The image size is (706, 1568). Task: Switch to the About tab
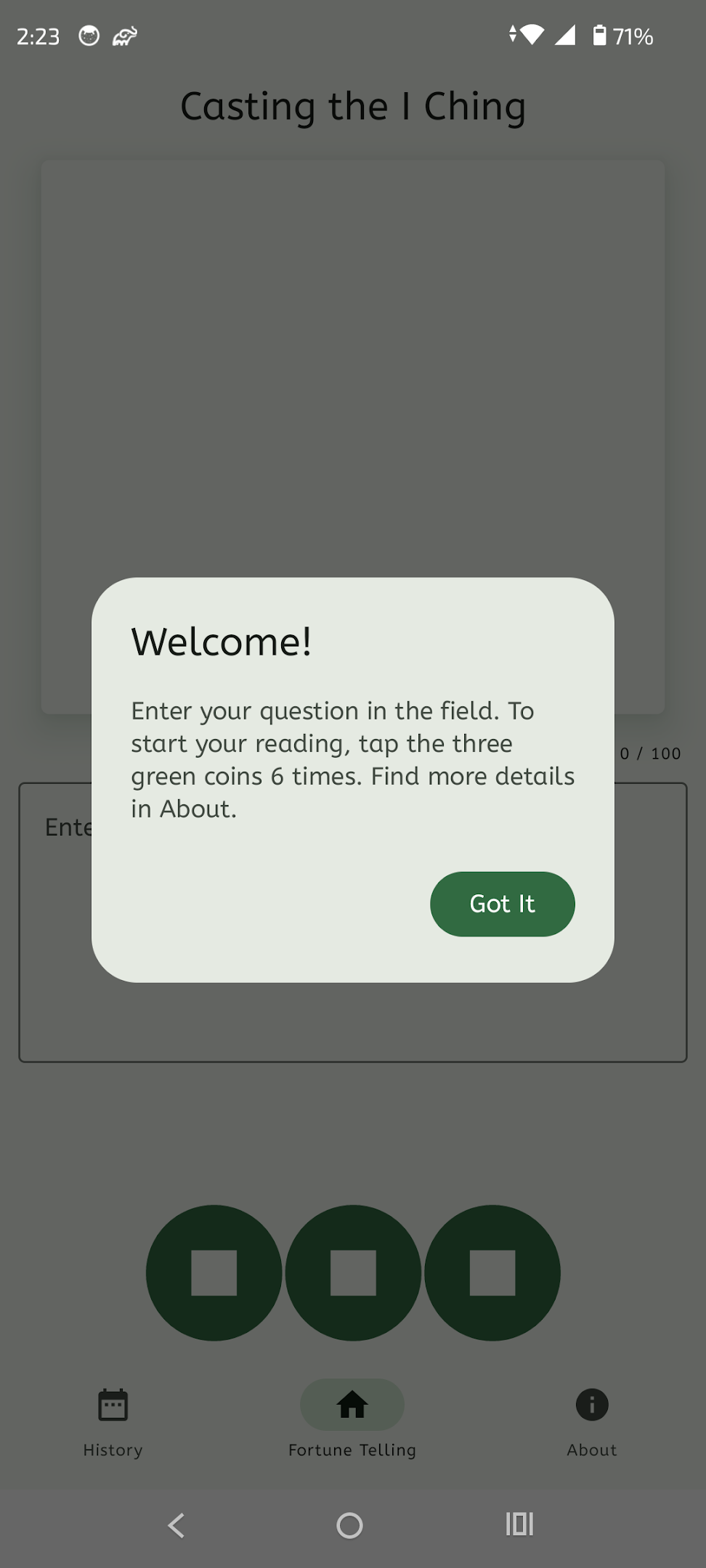(x=592, y=1422)
